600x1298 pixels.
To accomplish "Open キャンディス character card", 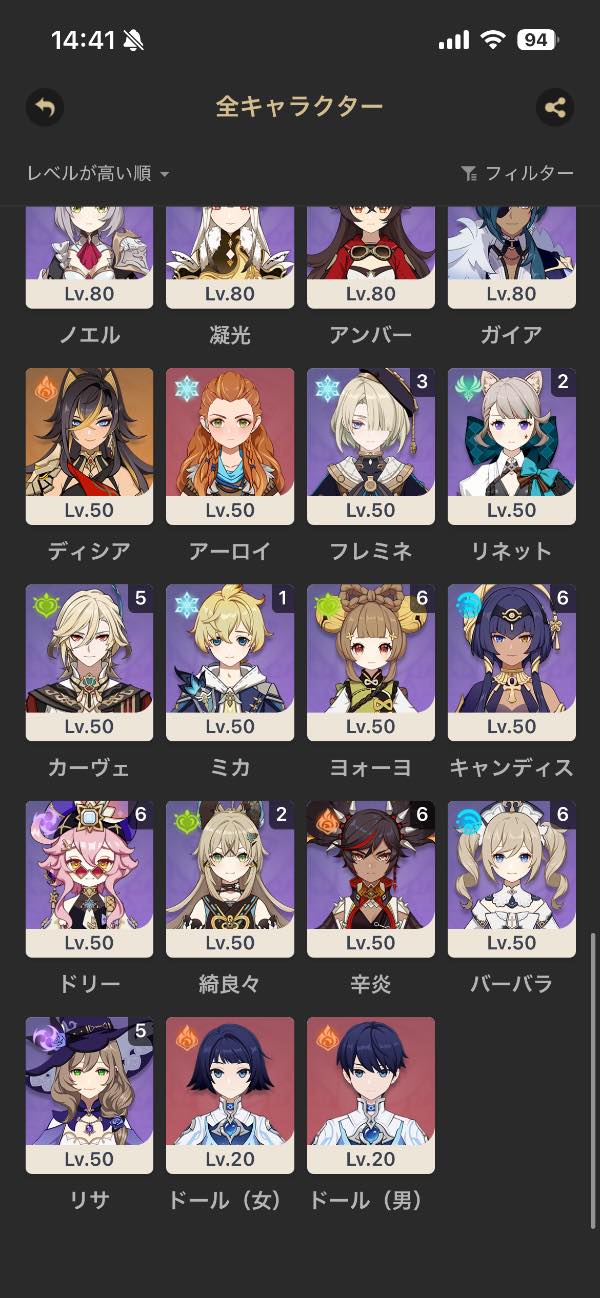I will [512, 662].
